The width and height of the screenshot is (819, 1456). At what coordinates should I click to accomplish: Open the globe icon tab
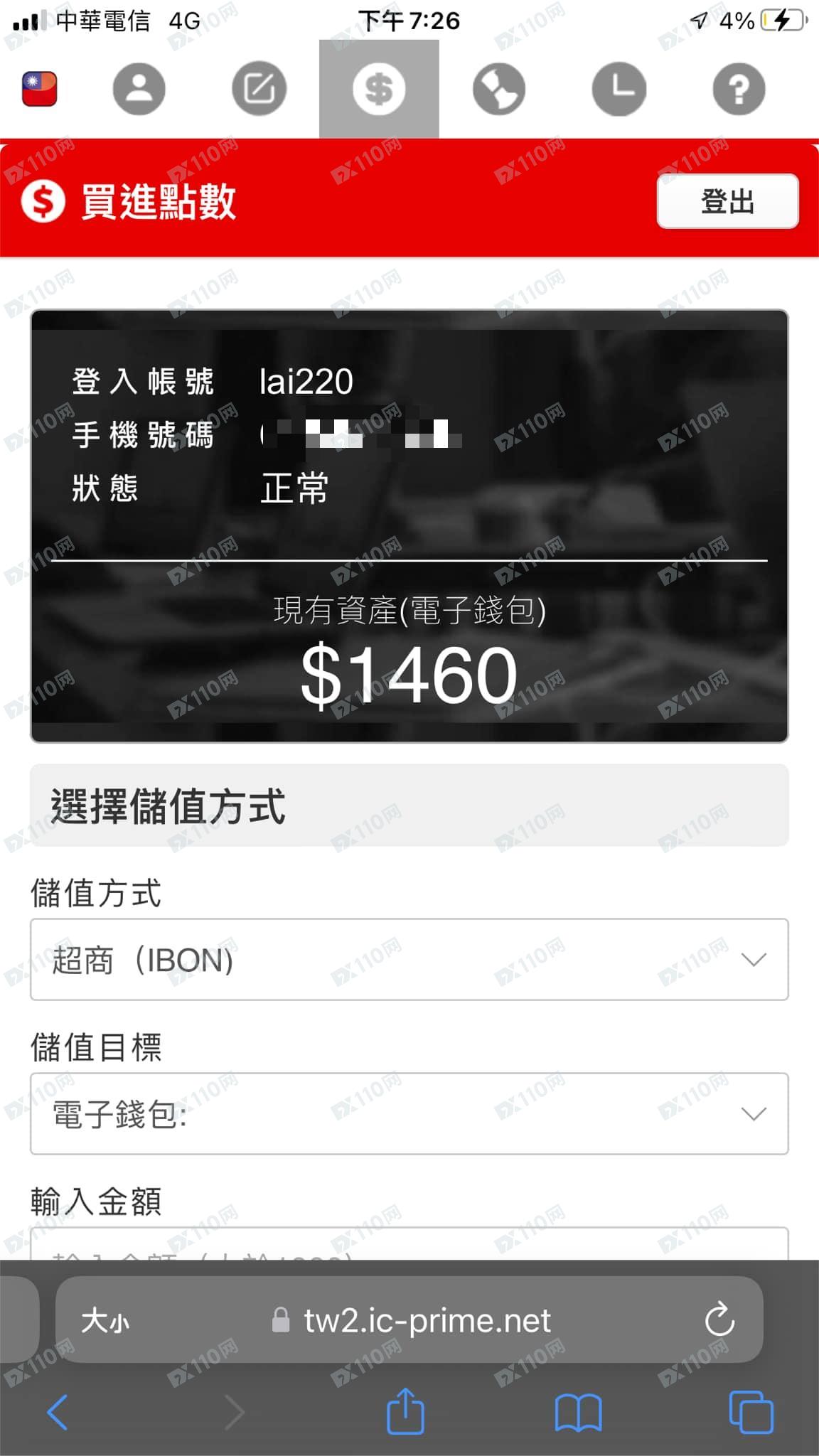pyautogui.click(x=499, y=89)
